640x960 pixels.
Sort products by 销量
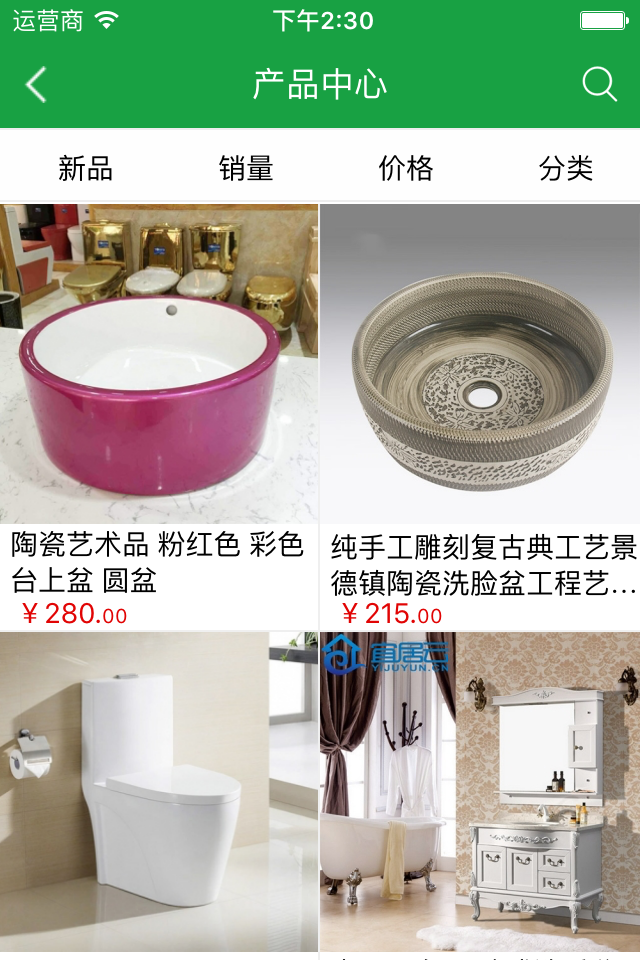[246, 168]
